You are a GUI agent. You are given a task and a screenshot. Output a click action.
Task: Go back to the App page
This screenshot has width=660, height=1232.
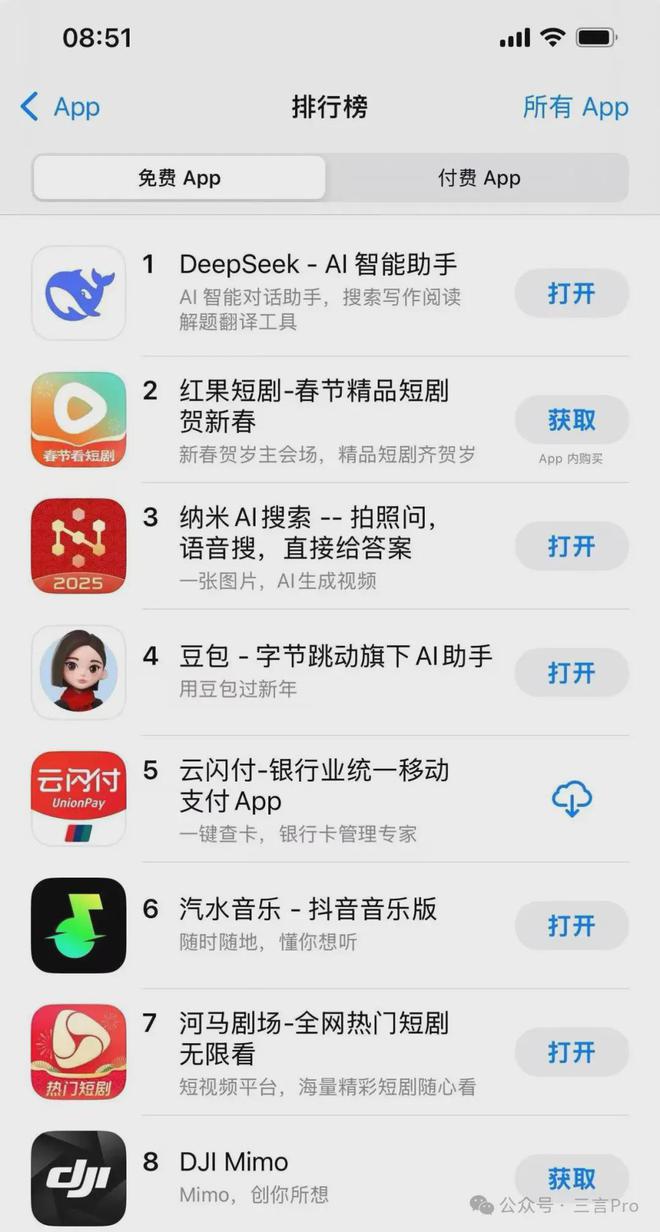(x=60, y=107)
